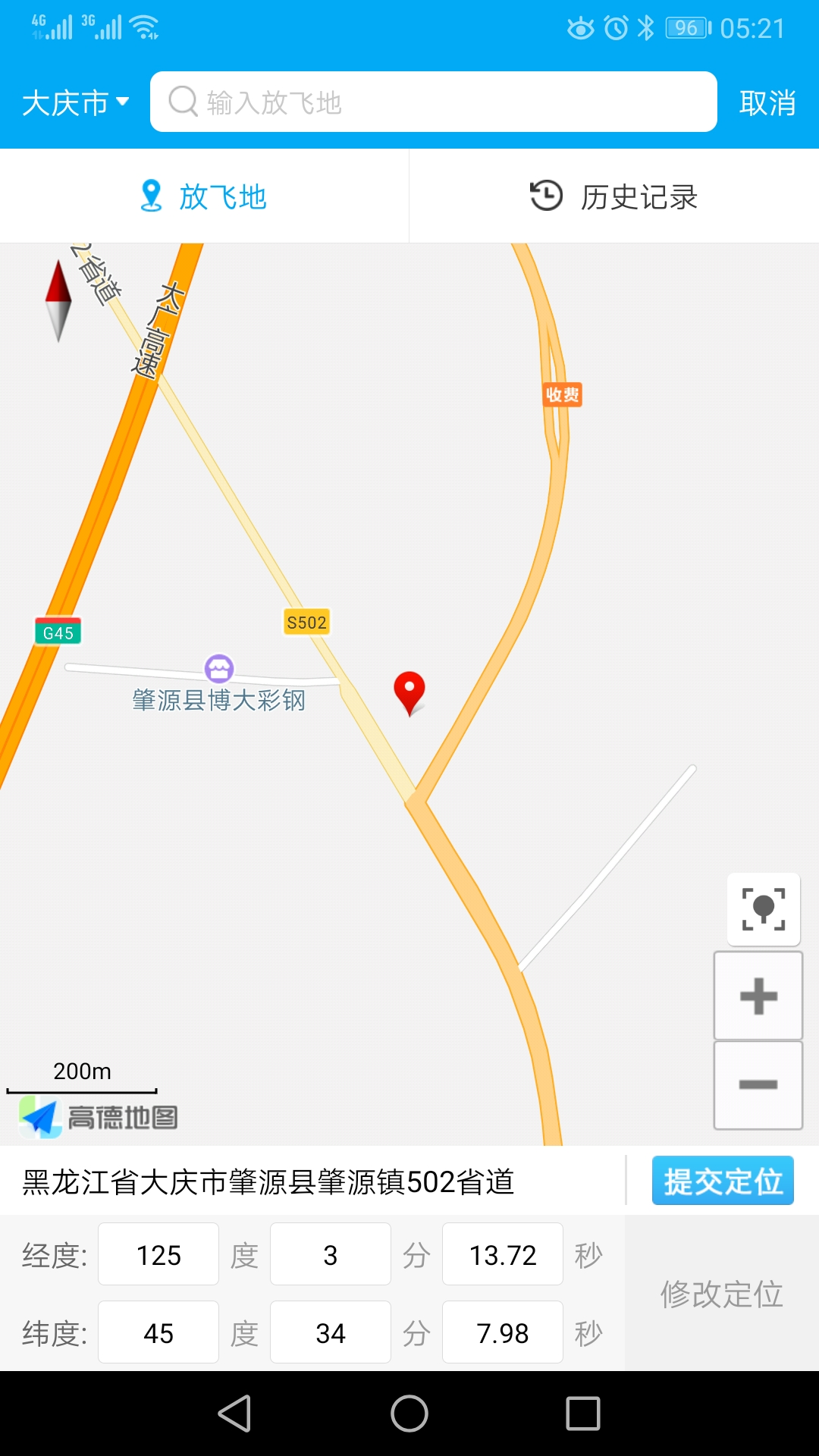
Task: Zoom out the map with minus
Action: coord(758,1084)
